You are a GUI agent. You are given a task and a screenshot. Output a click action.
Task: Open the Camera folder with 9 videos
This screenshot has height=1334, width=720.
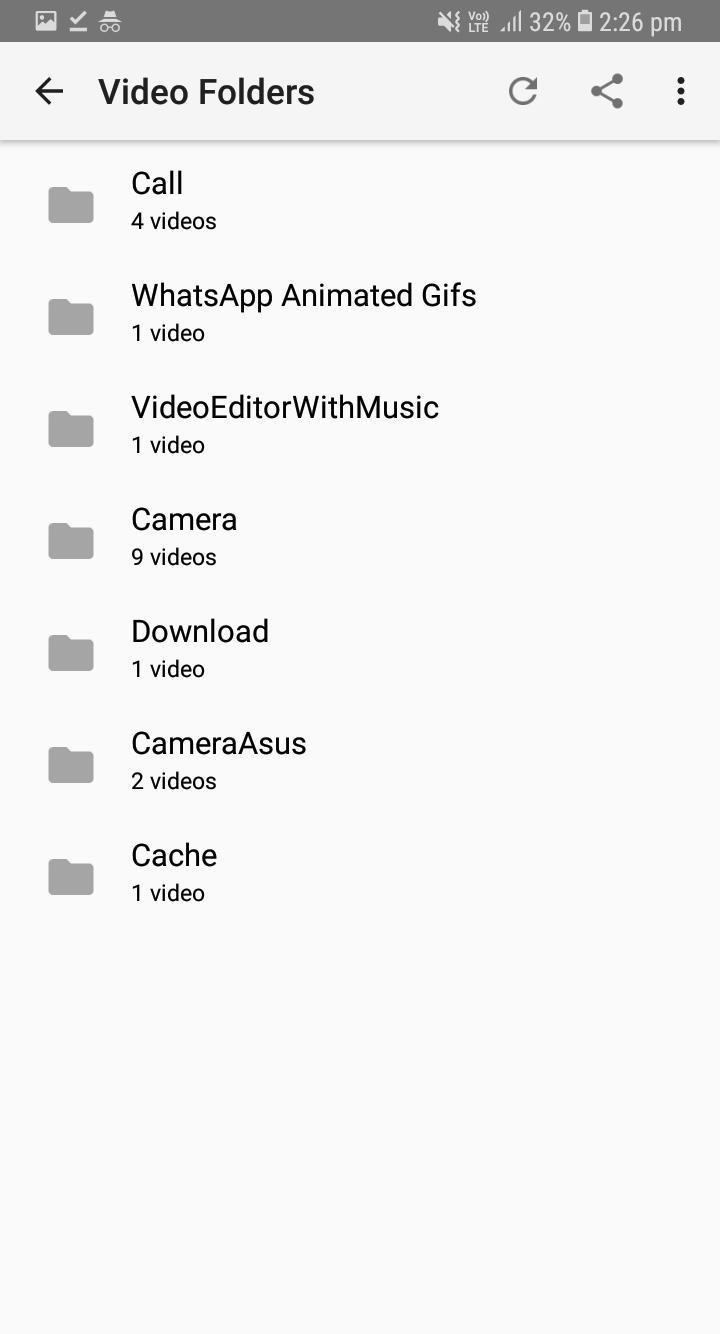(x=360, y=540)
